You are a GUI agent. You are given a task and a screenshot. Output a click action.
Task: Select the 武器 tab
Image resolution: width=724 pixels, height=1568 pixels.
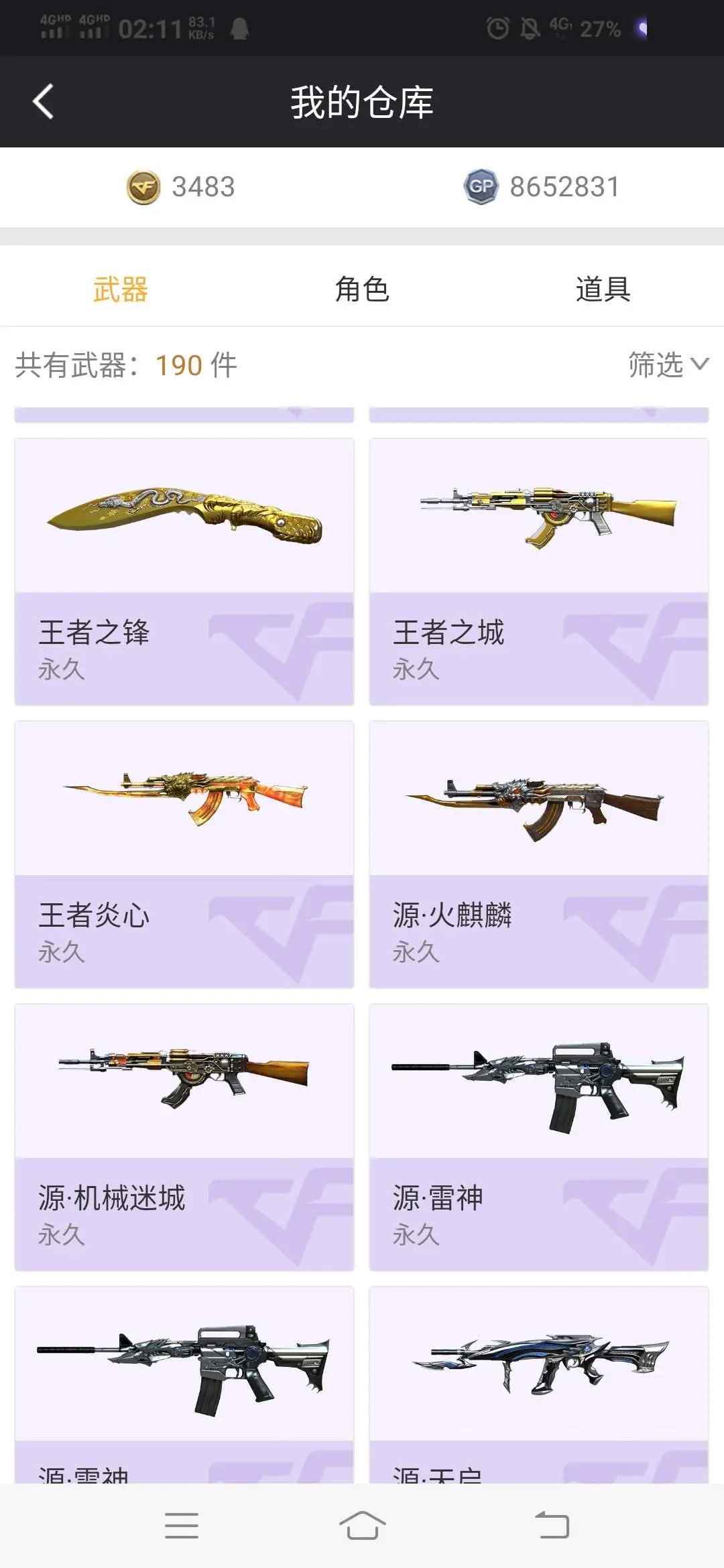[x=121, y=289]
